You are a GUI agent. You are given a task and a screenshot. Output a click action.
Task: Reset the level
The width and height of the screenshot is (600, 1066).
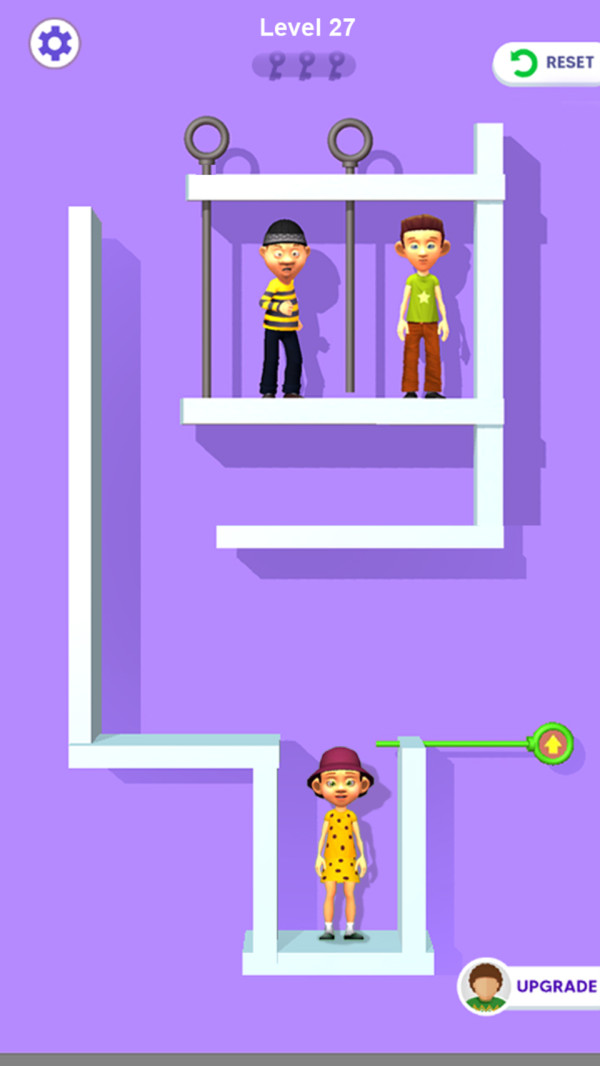pyautogui.click(x=547, y=63)
